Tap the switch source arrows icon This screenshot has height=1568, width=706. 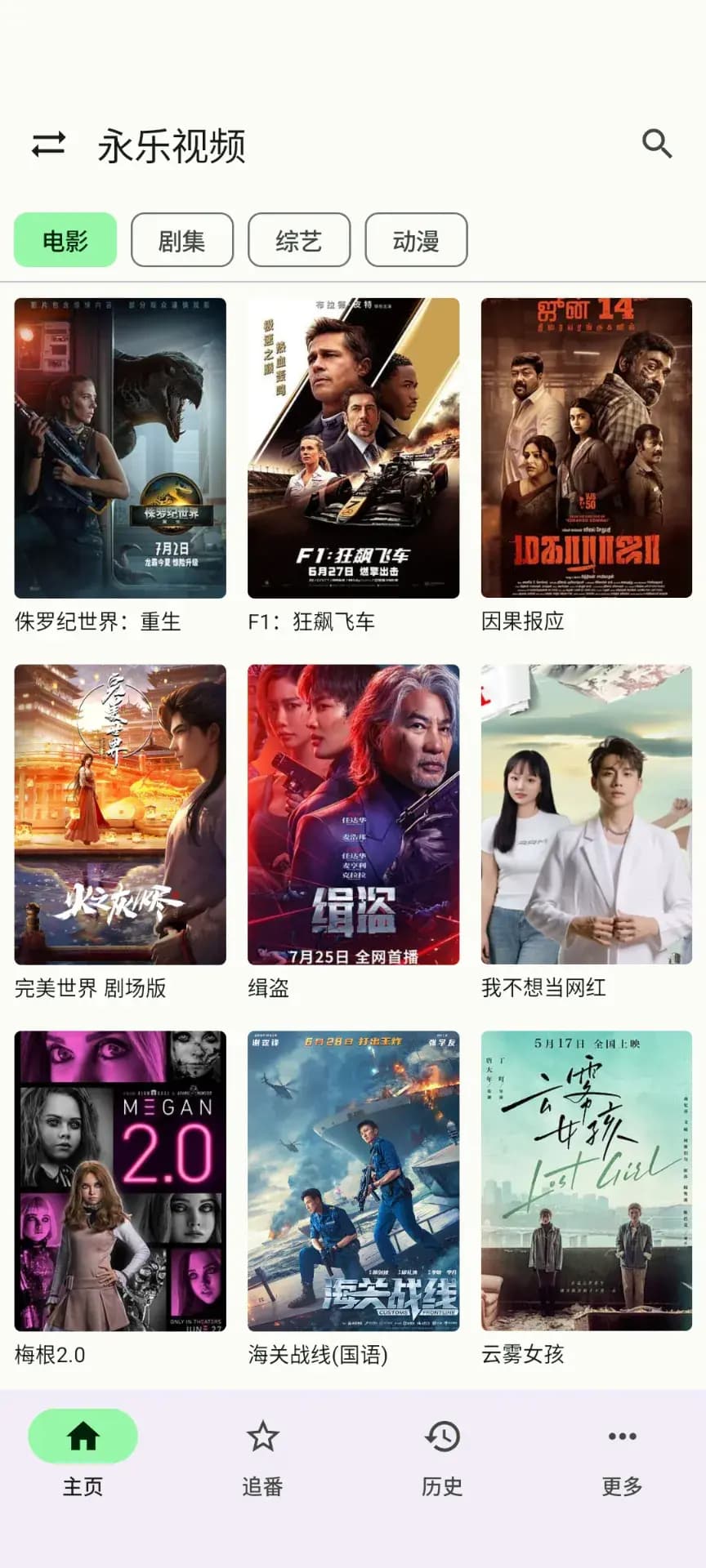(48, 145)
